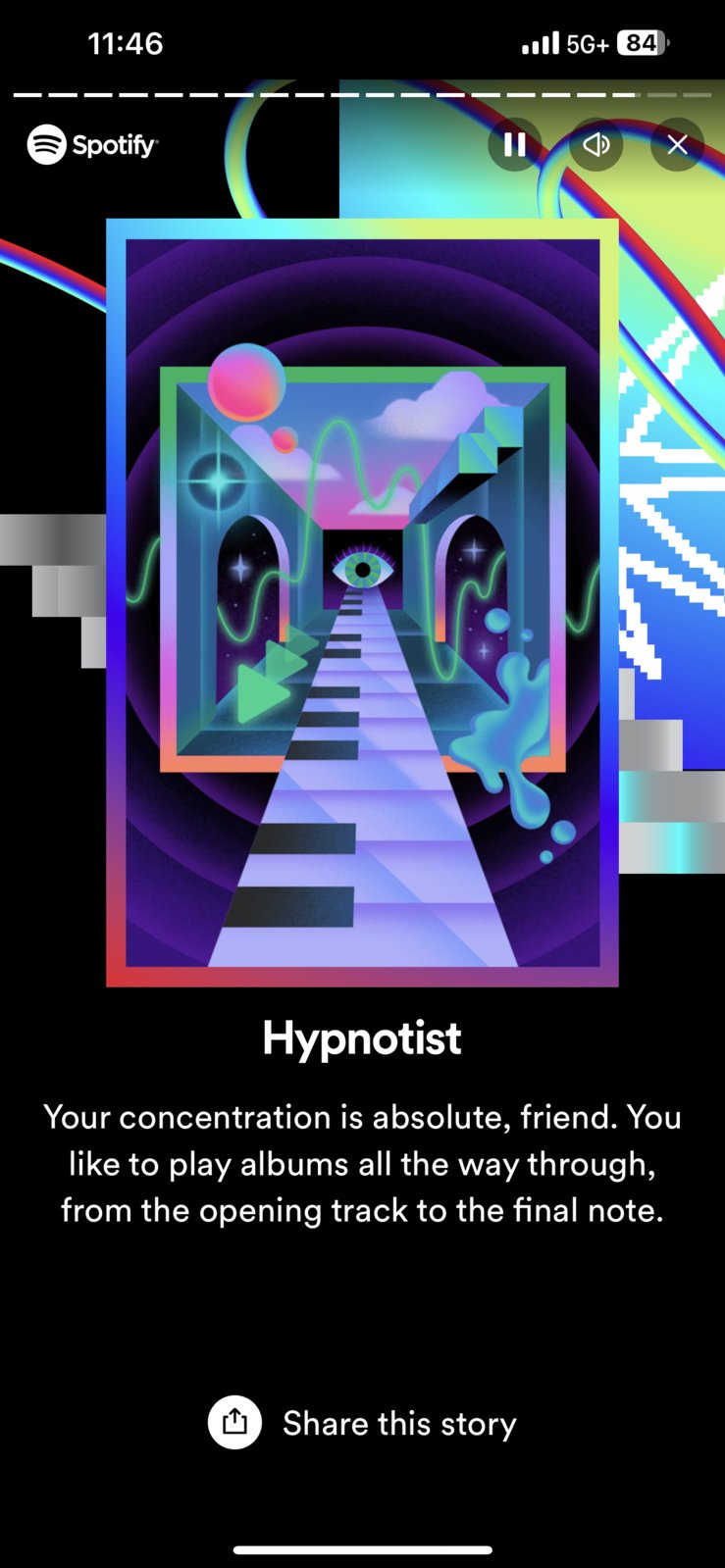Pause the Wrapped story playback
725x1568 pixels.
514,145
